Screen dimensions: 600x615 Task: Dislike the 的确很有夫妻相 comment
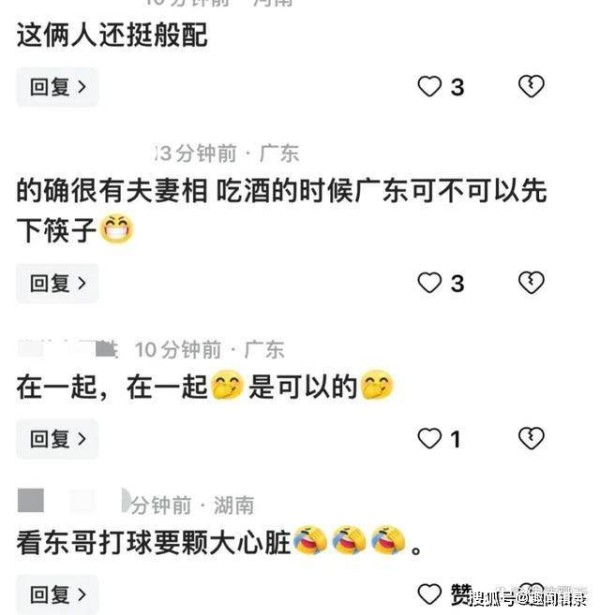coord(531,284)
